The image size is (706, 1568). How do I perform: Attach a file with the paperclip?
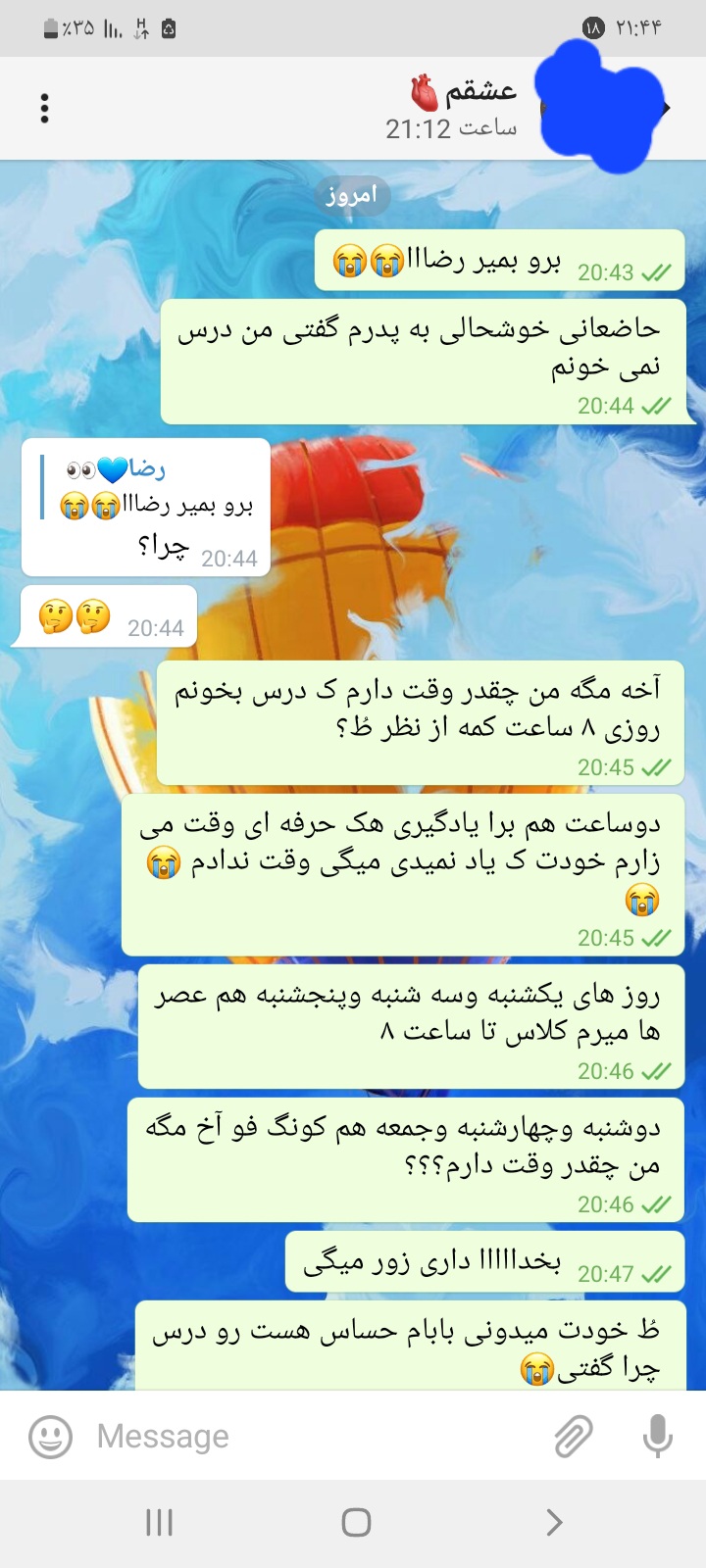(x=574, y=1437)
